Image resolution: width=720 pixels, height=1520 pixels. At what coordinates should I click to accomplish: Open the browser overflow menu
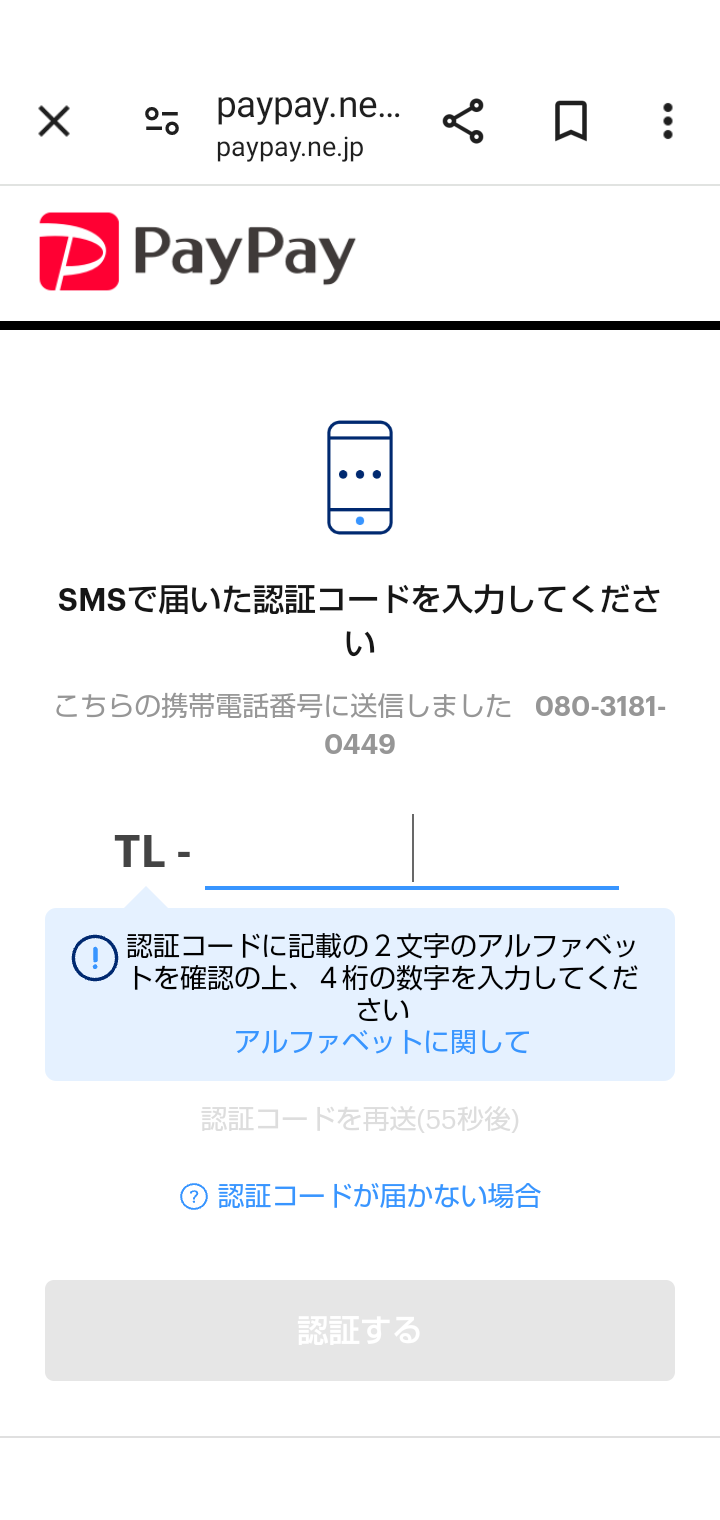click(x=667, y=122)
